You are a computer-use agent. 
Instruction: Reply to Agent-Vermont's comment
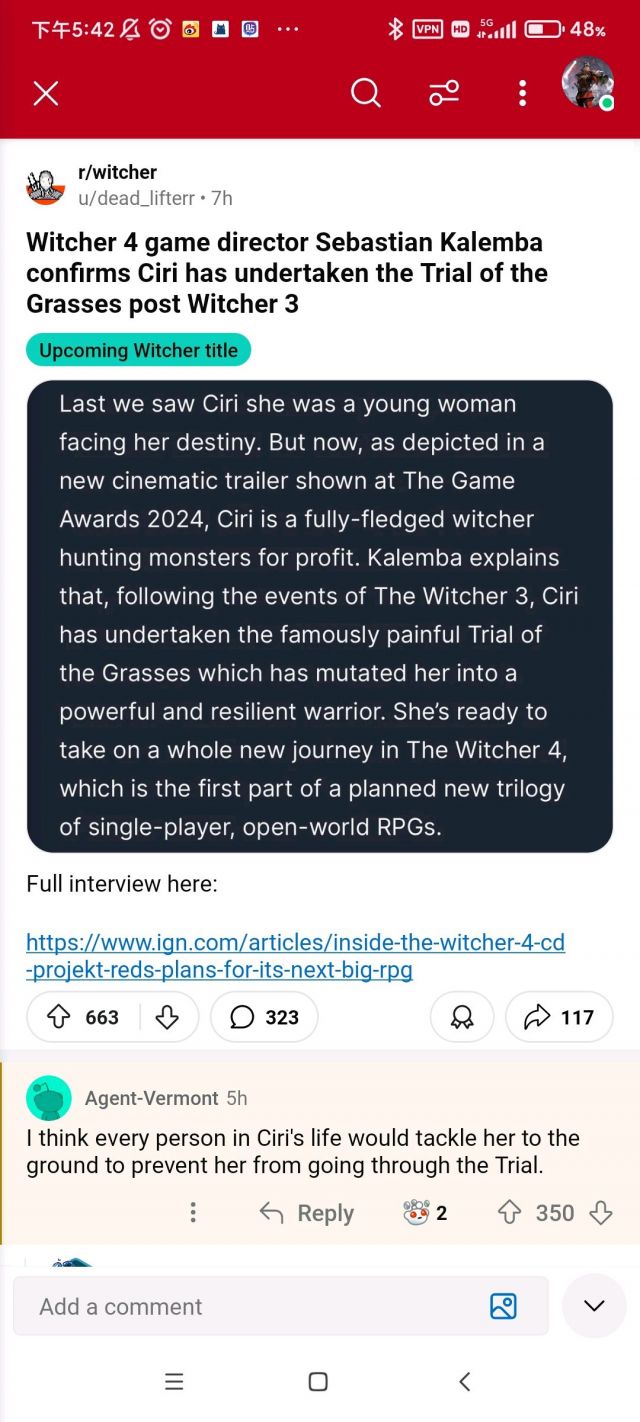[306, 1213]
